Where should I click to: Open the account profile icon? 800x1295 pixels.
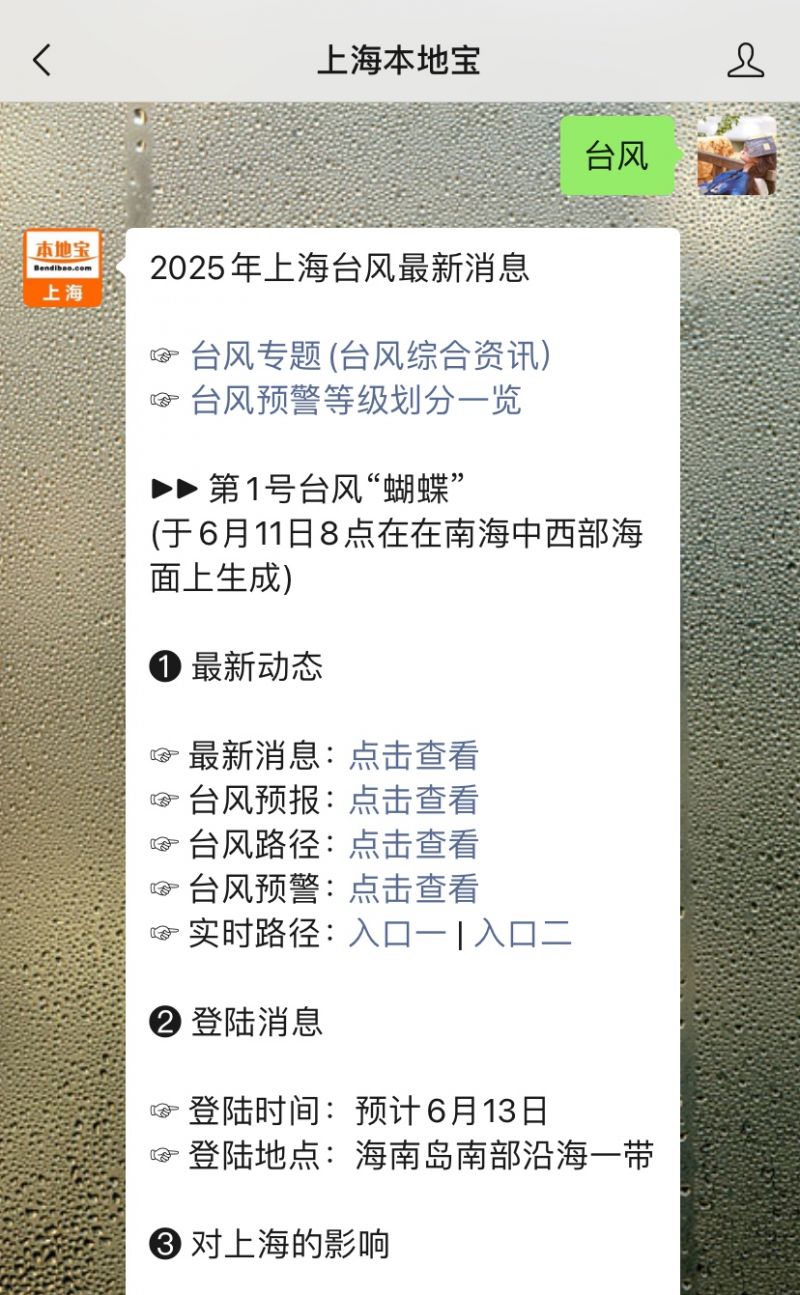coord(745,60)
